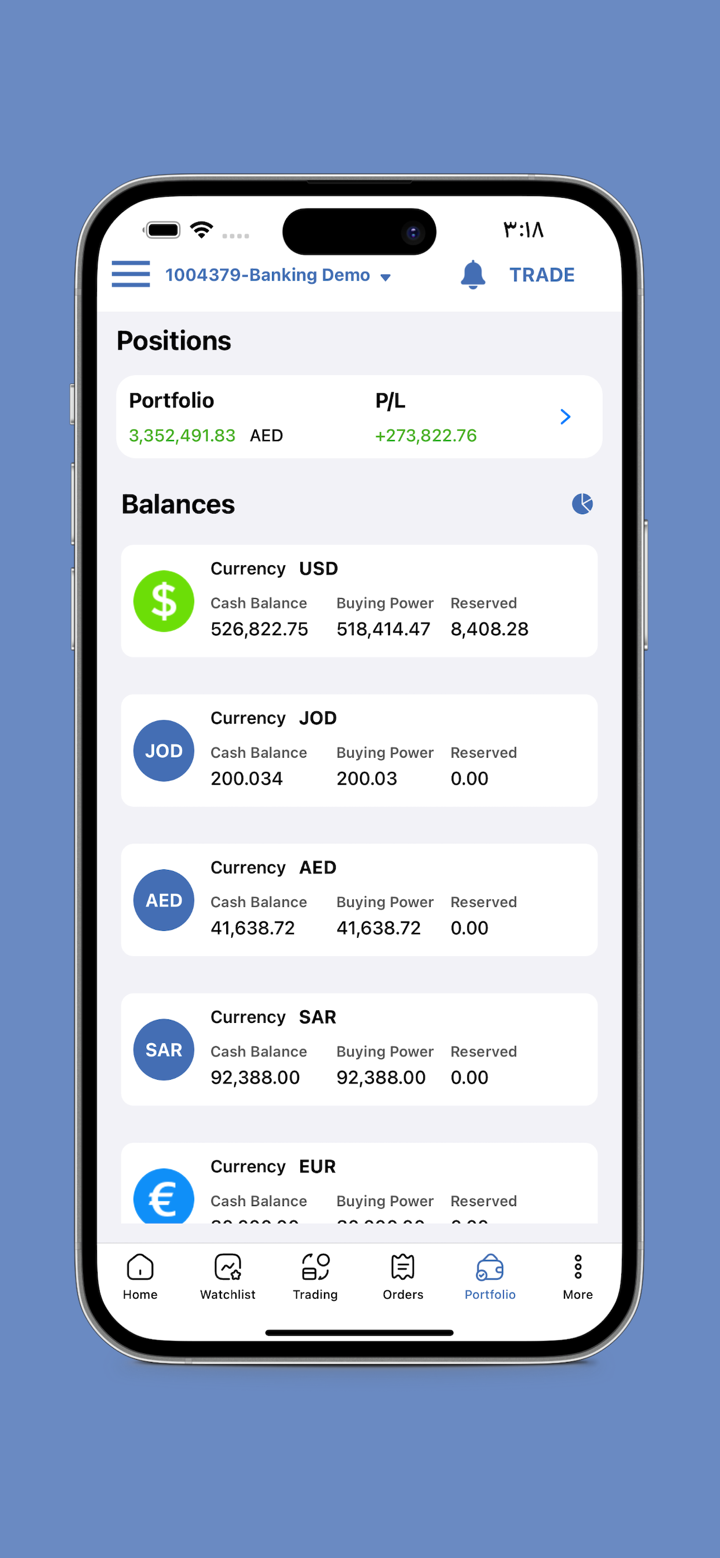Open Portfolio positions details via chevron
The width and height of the screenshot is (720, 1558).
[x=565, y=417]
